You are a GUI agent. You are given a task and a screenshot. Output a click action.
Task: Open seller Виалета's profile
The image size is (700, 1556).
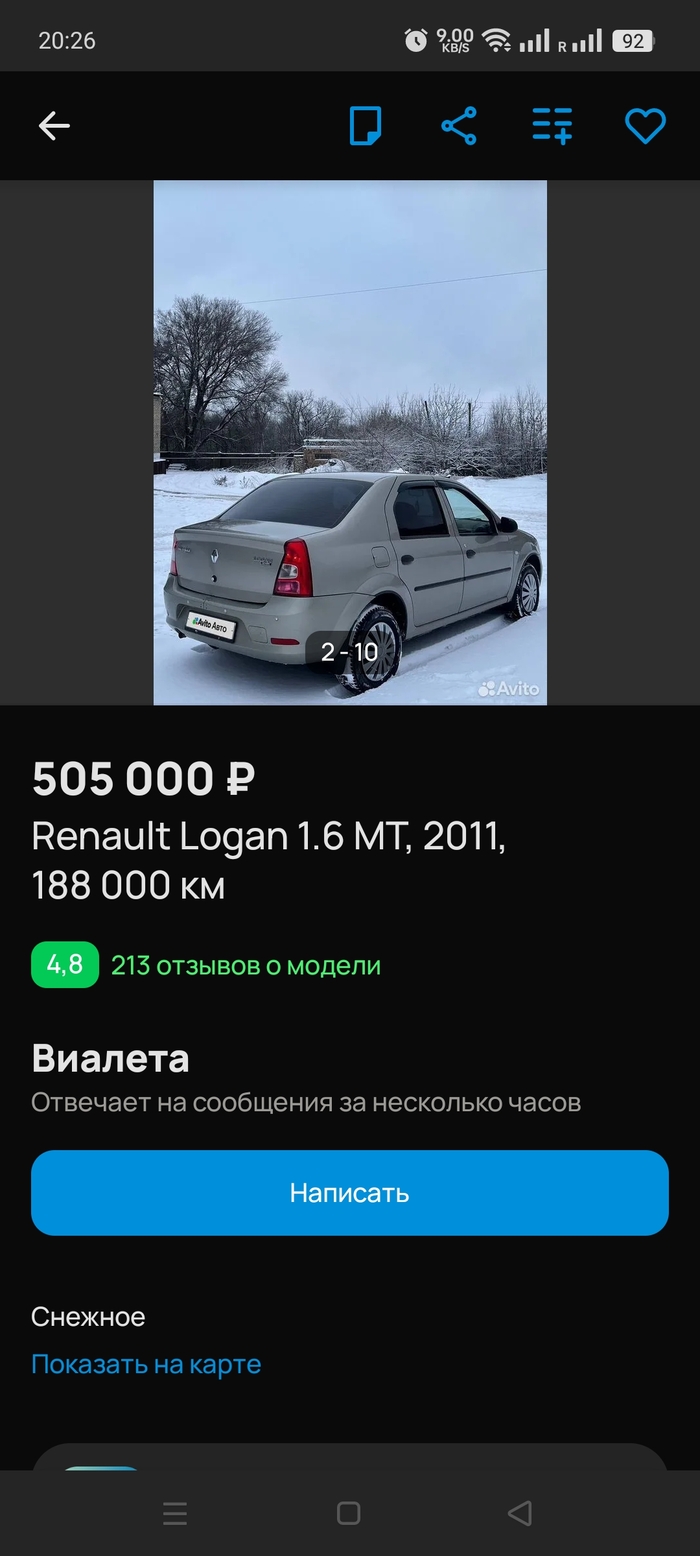click(x=110, y=1058)
